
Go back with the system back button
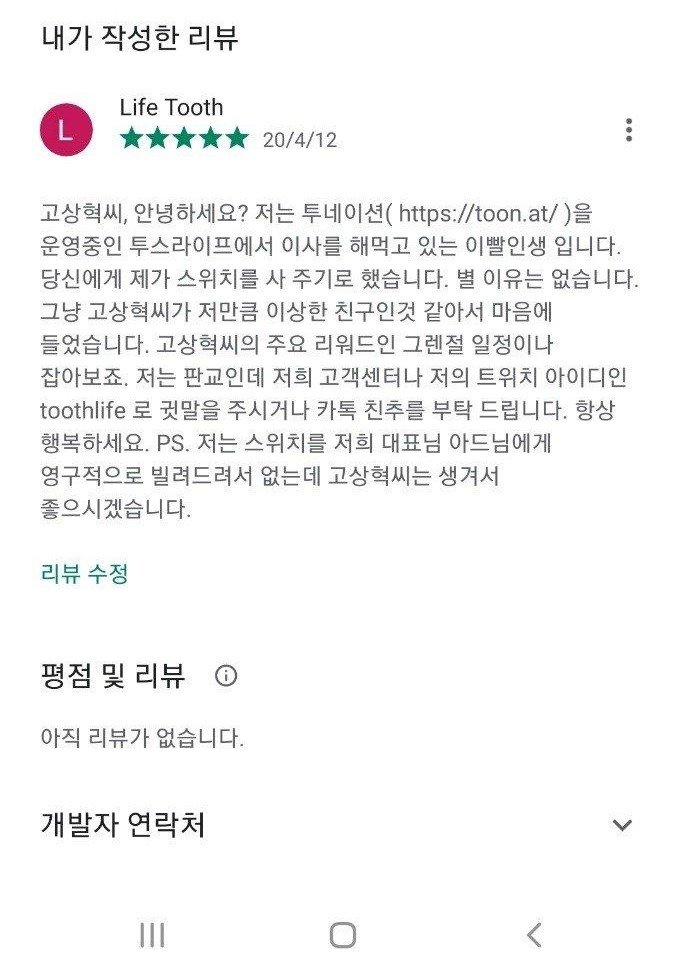click(533, 935)
